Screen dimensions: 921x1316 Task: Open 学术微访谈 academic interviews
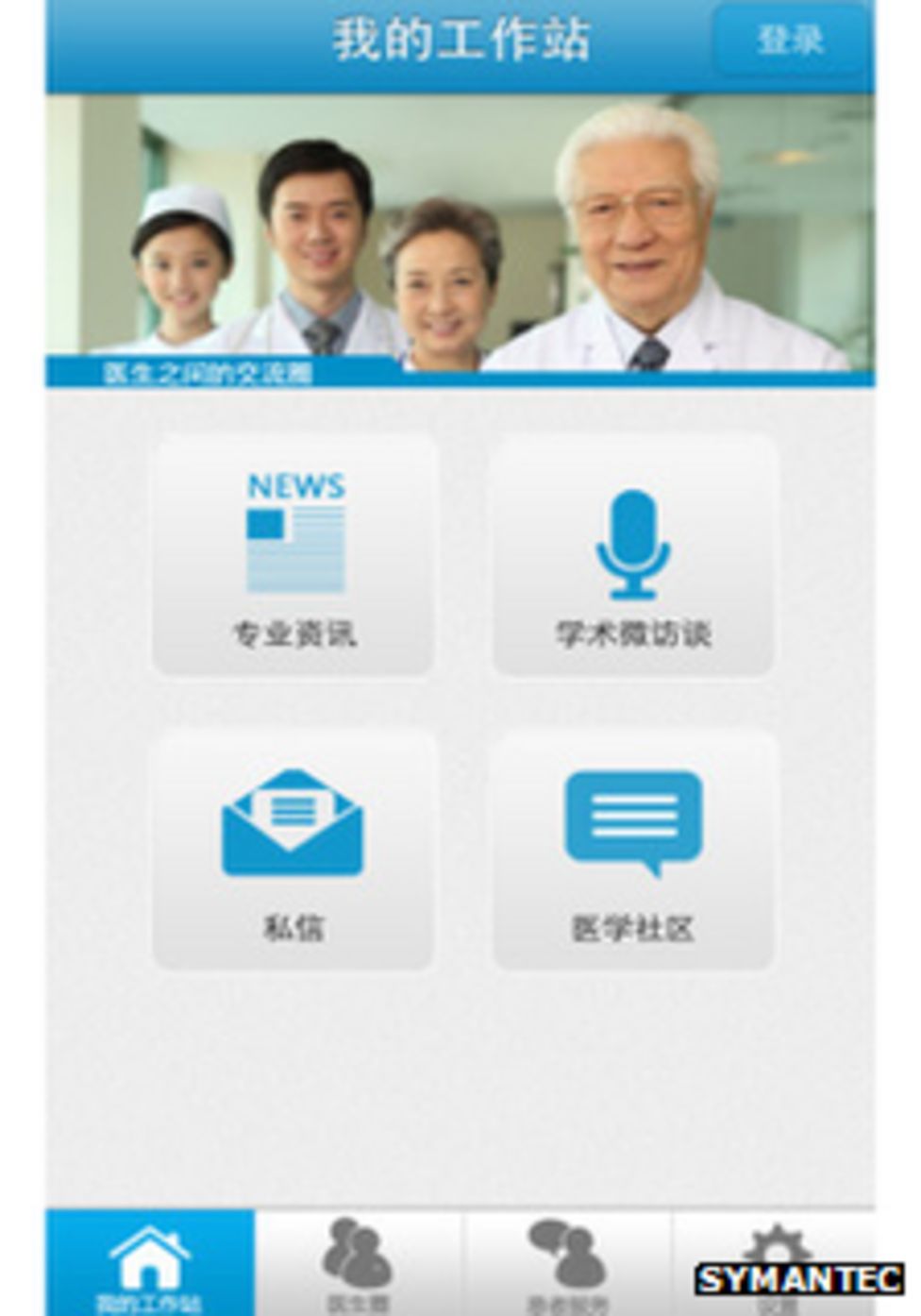pyautogui.click(x=633, y=555)
